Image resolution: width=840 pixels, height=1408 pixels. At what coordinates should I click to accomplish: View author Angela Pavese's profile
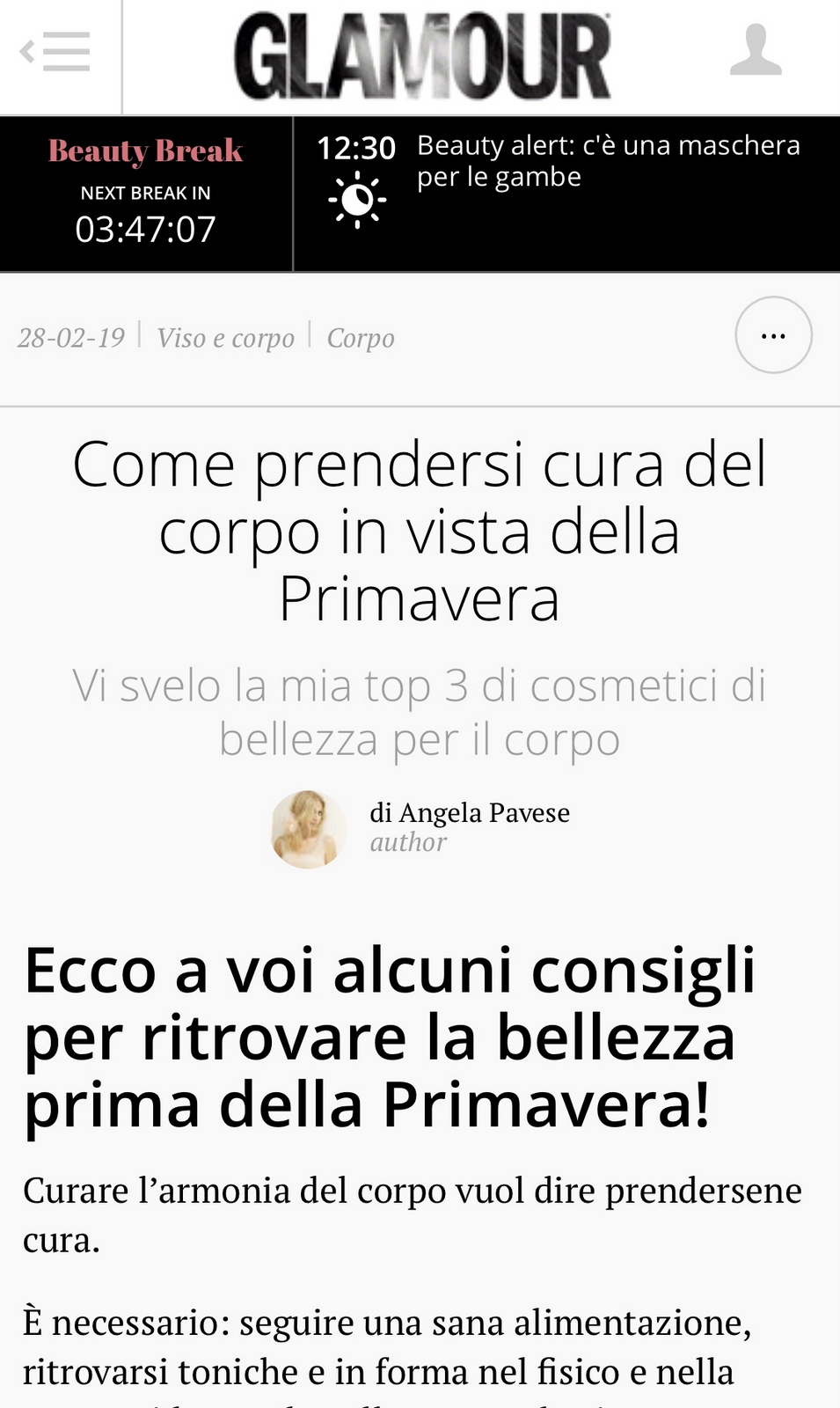tap(469, 812)
